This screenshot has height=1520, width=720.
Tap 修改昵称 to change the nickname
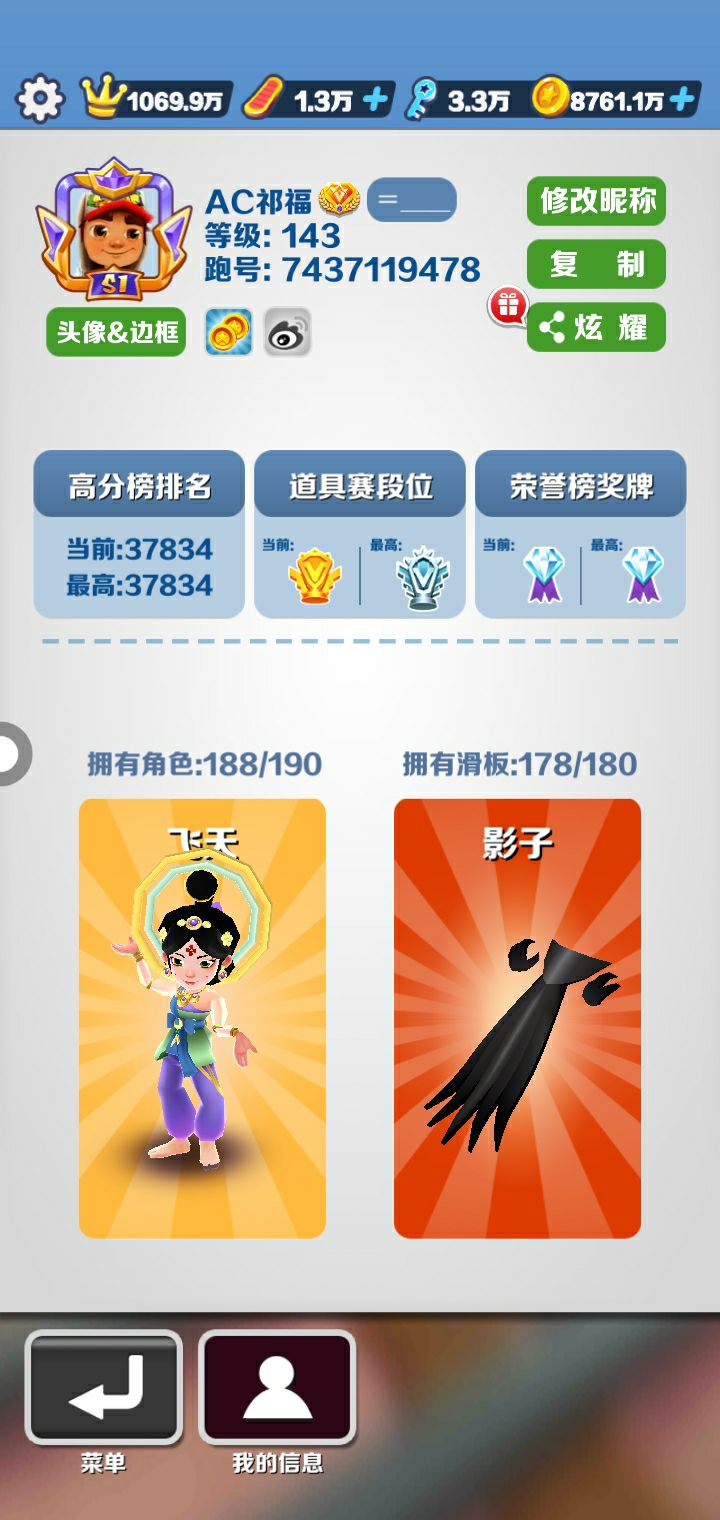click(x=596, y=201)
